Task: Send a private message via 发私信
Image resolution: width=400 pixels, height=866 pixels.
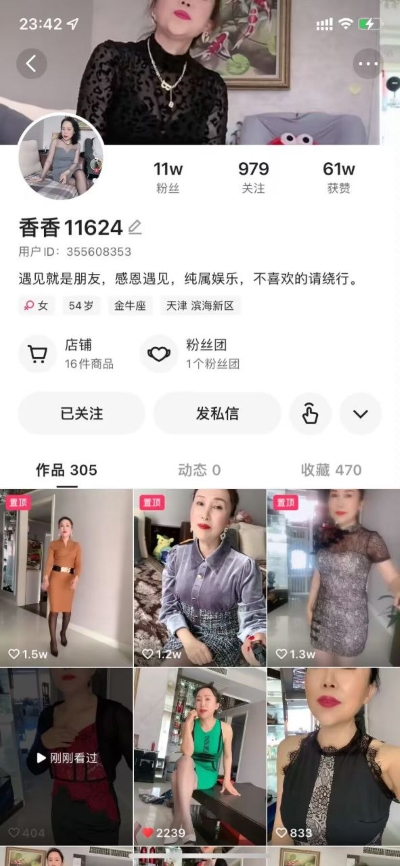Action: tap(217, 414)
